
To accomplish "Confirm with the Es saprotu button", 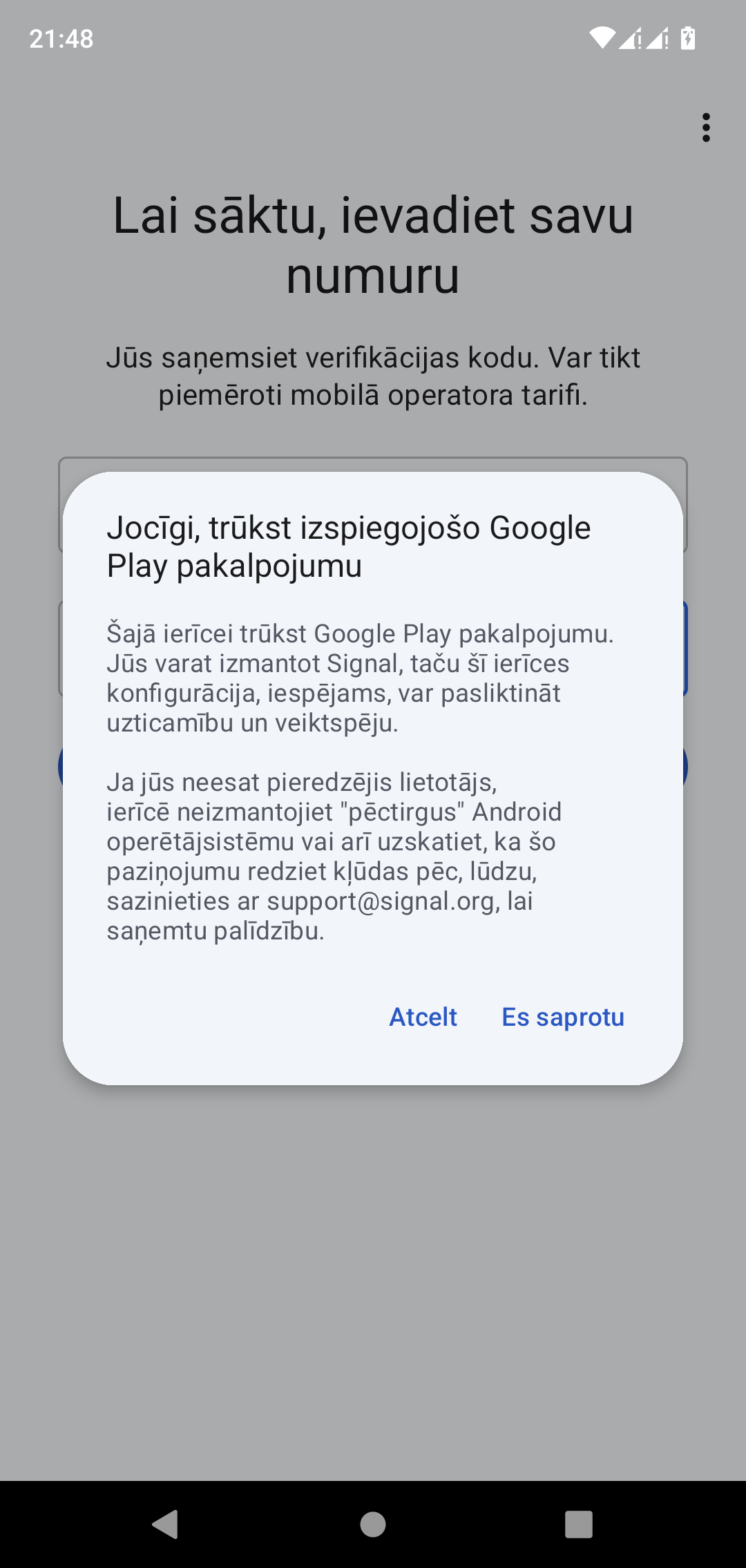I will 562,1017.
